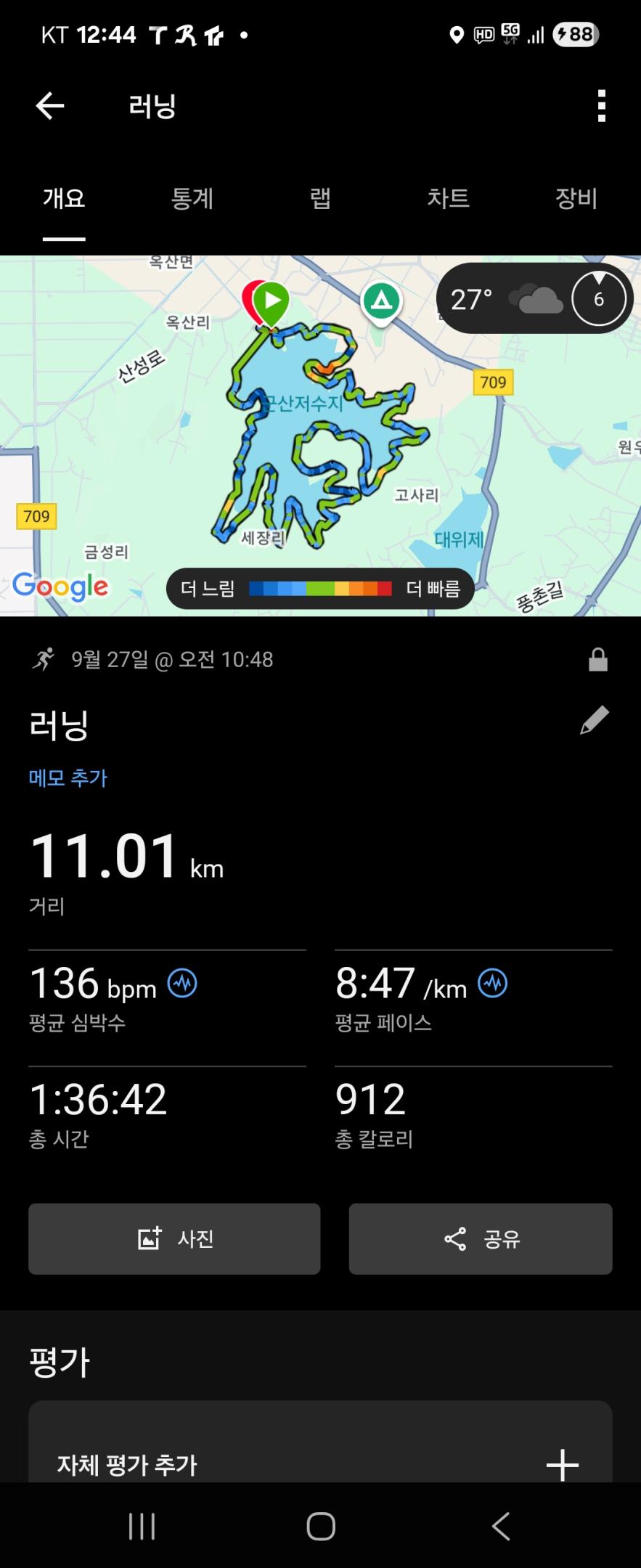Change privacy via the lock icon
Image resolution: width=641 pixels, height=1568 pixels.
598,660
